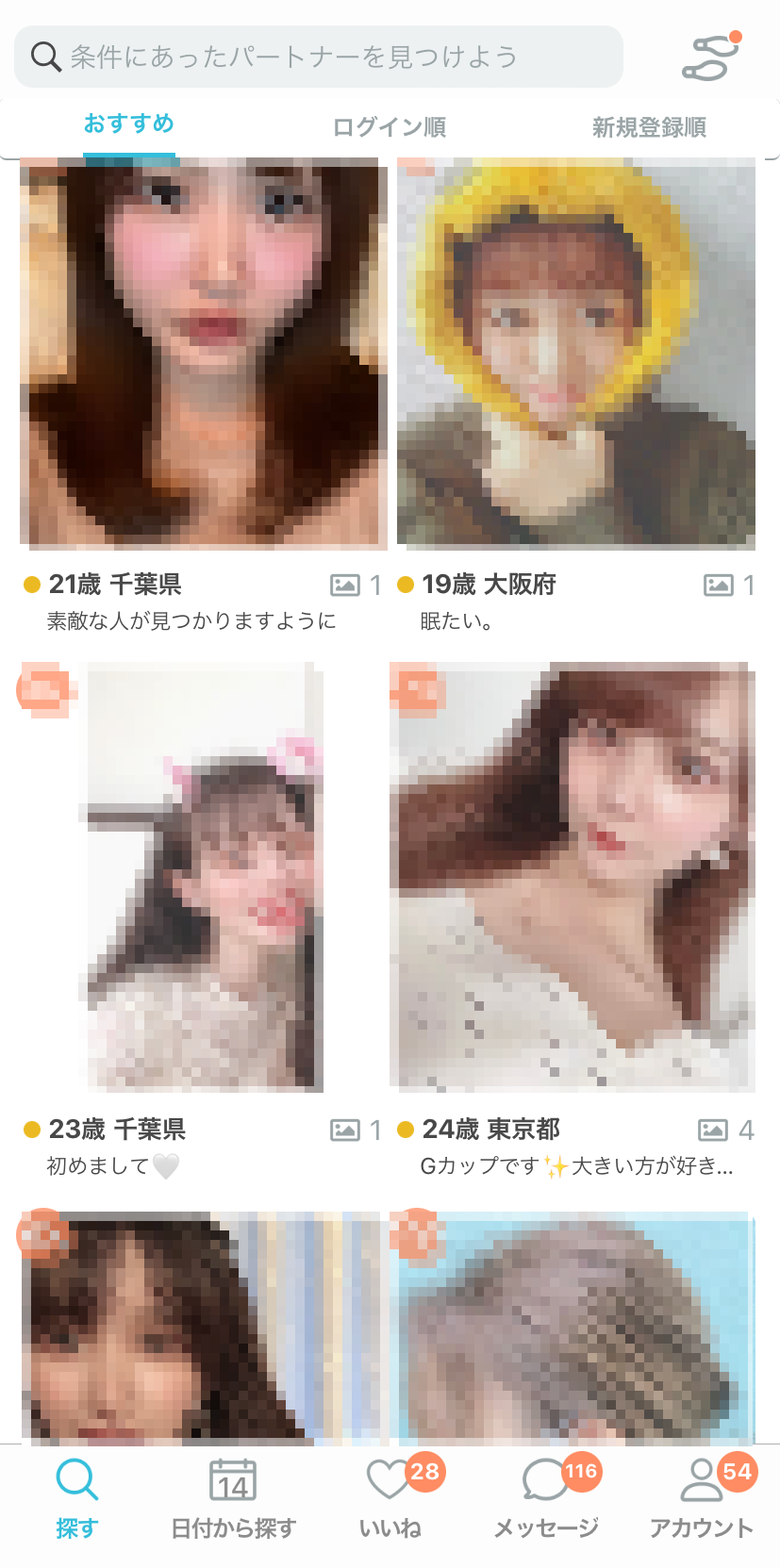Open the partner search field
This screenshot has height=1568, width=780.
pos(318,57)
